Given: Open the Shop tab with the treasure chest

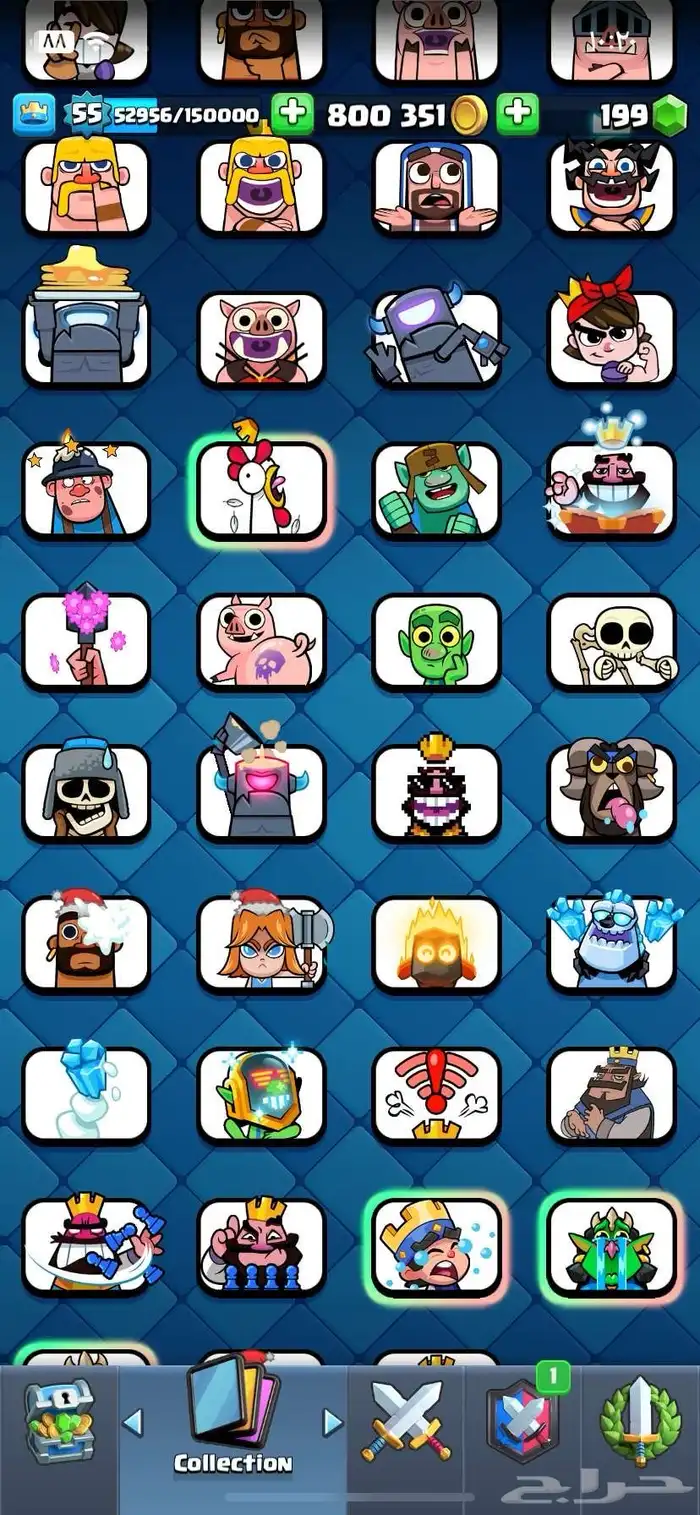Looking at the screenshot, I should point(58,1421).
